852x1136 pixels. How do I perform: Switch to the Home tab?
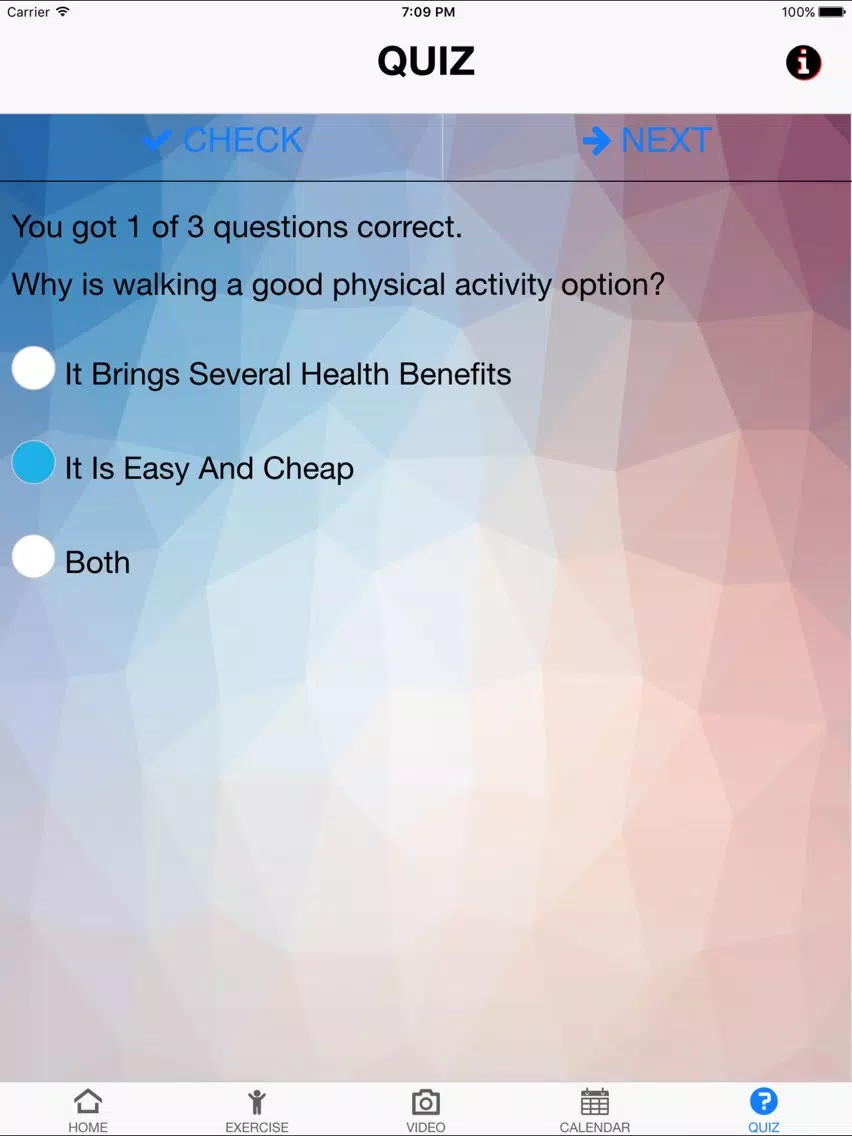88,1110
